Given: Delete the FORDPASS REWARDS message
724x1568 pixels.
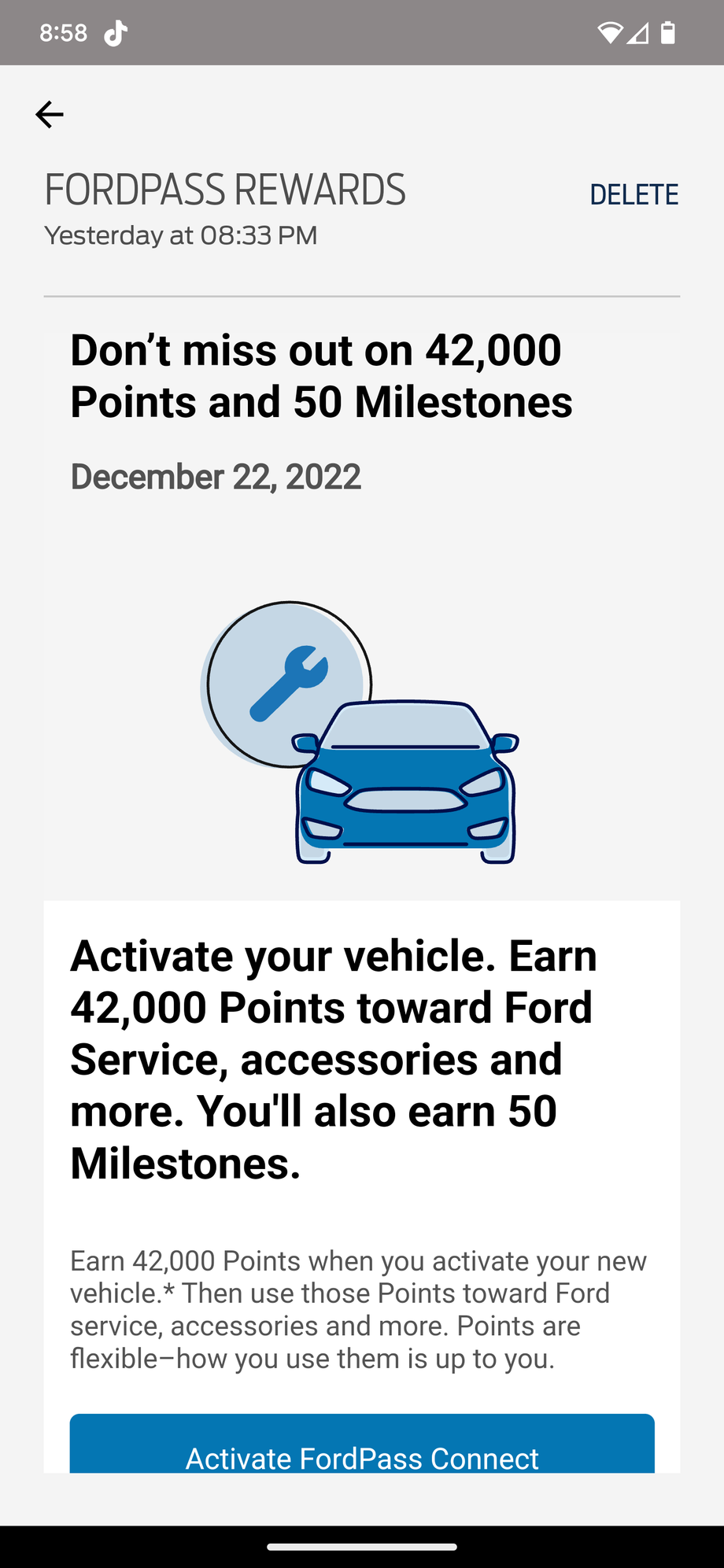Looking at the screenshot, I should tap(634, 194).
